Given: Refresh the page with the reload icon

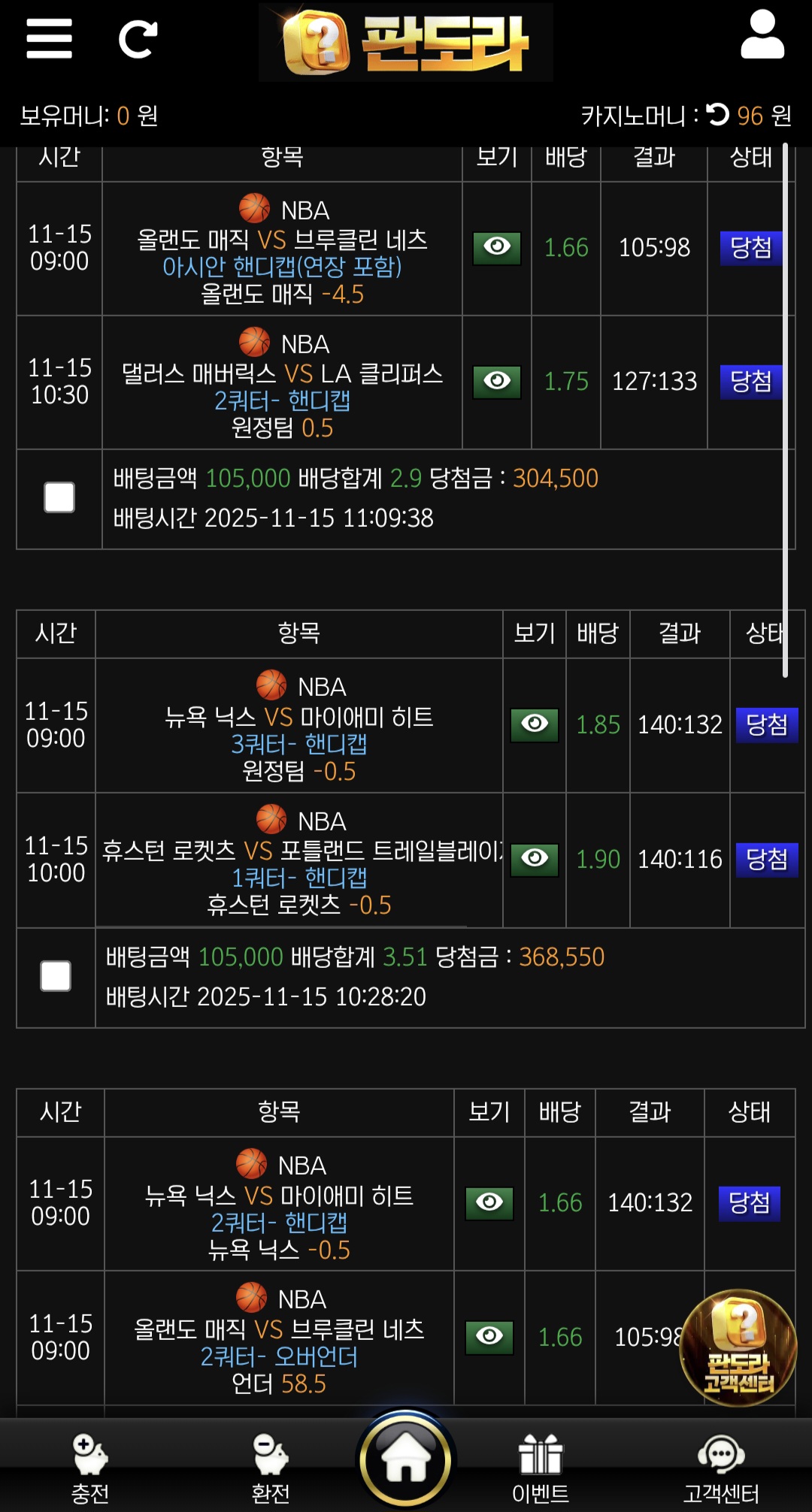Looking at the screenshot, I should (138, 39).
